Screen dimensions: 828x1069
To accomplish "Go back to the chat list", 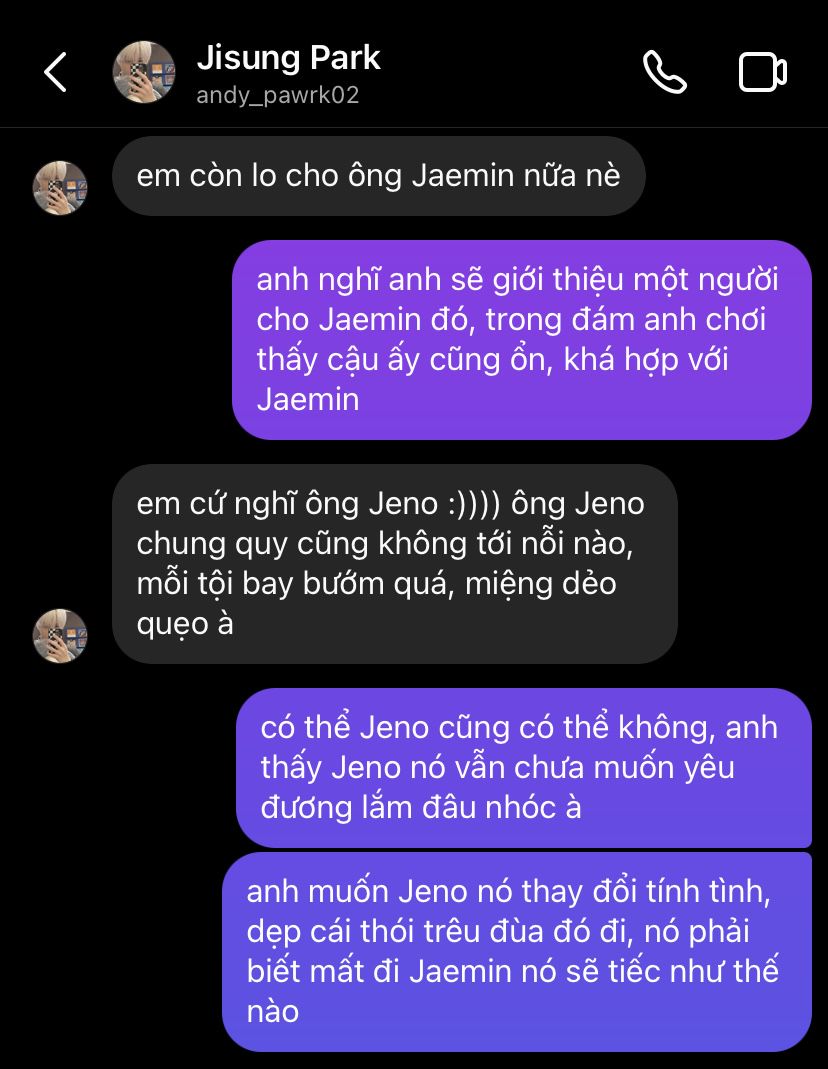I will pos(56,72).
